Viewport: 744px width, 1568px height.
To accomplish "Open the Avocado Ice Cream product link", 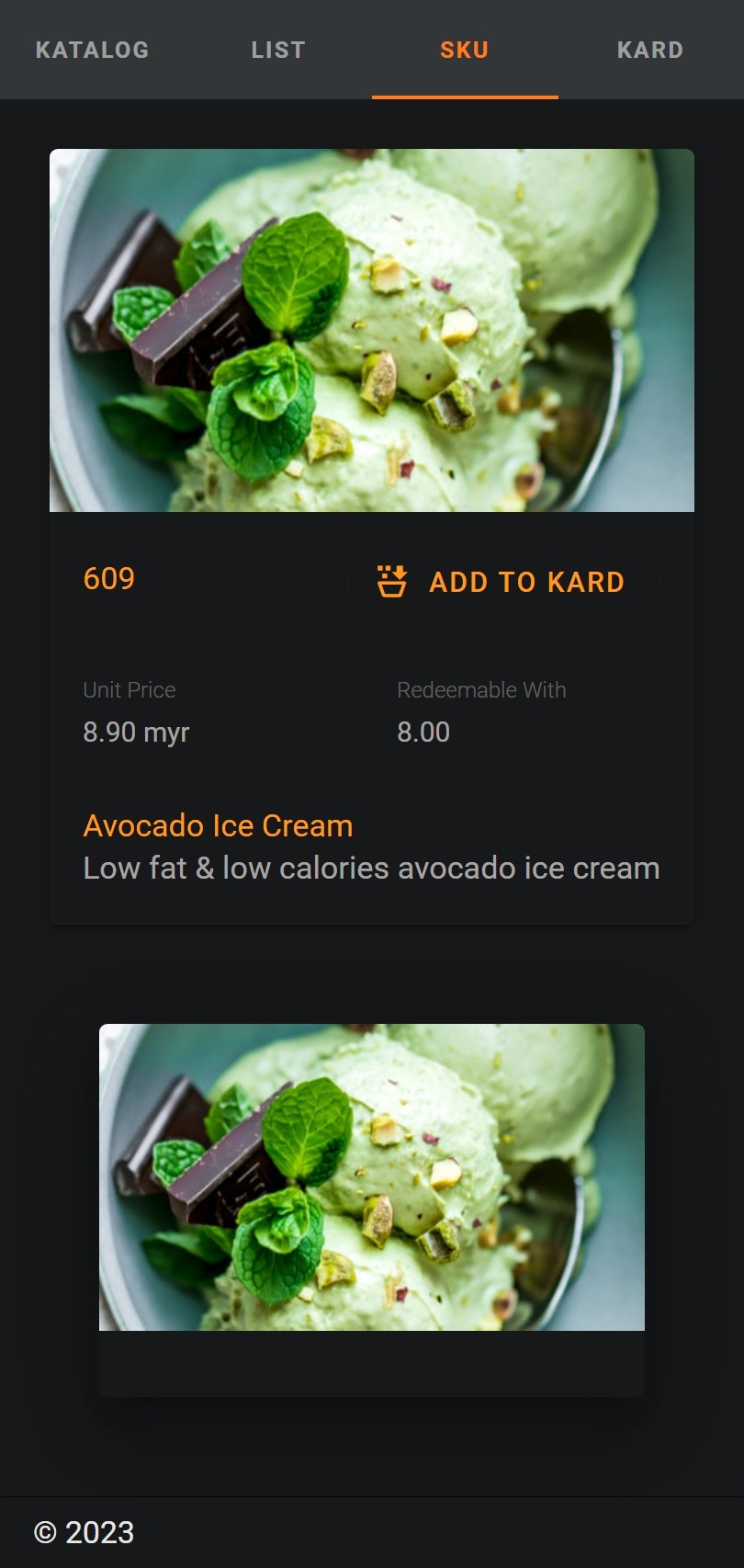I will [217, 825].
